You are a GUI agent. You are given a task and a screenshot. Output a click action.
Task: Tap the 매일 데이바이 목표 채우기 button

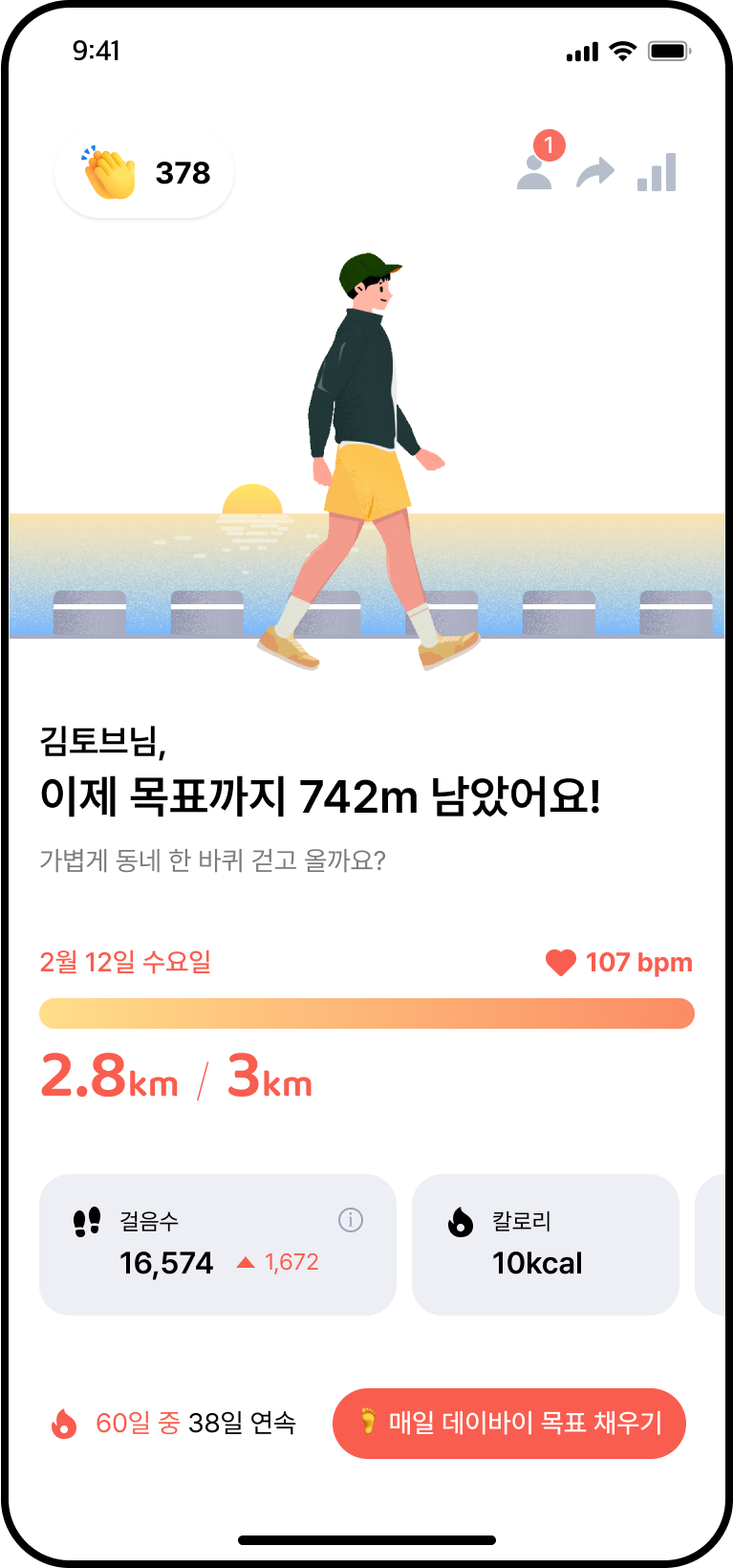(x=508, y=1423)
